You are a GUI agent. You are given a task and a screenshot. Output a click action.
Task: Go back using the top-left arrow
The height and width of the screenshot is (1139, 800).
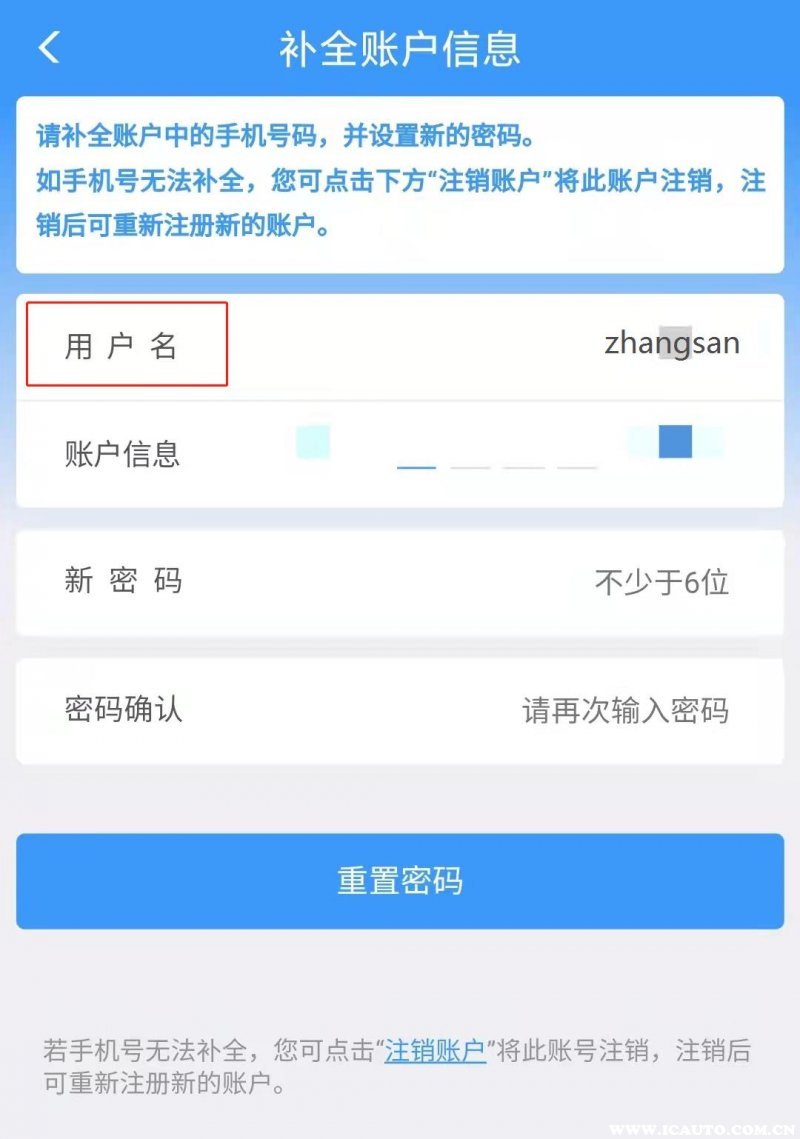[49, 47]
